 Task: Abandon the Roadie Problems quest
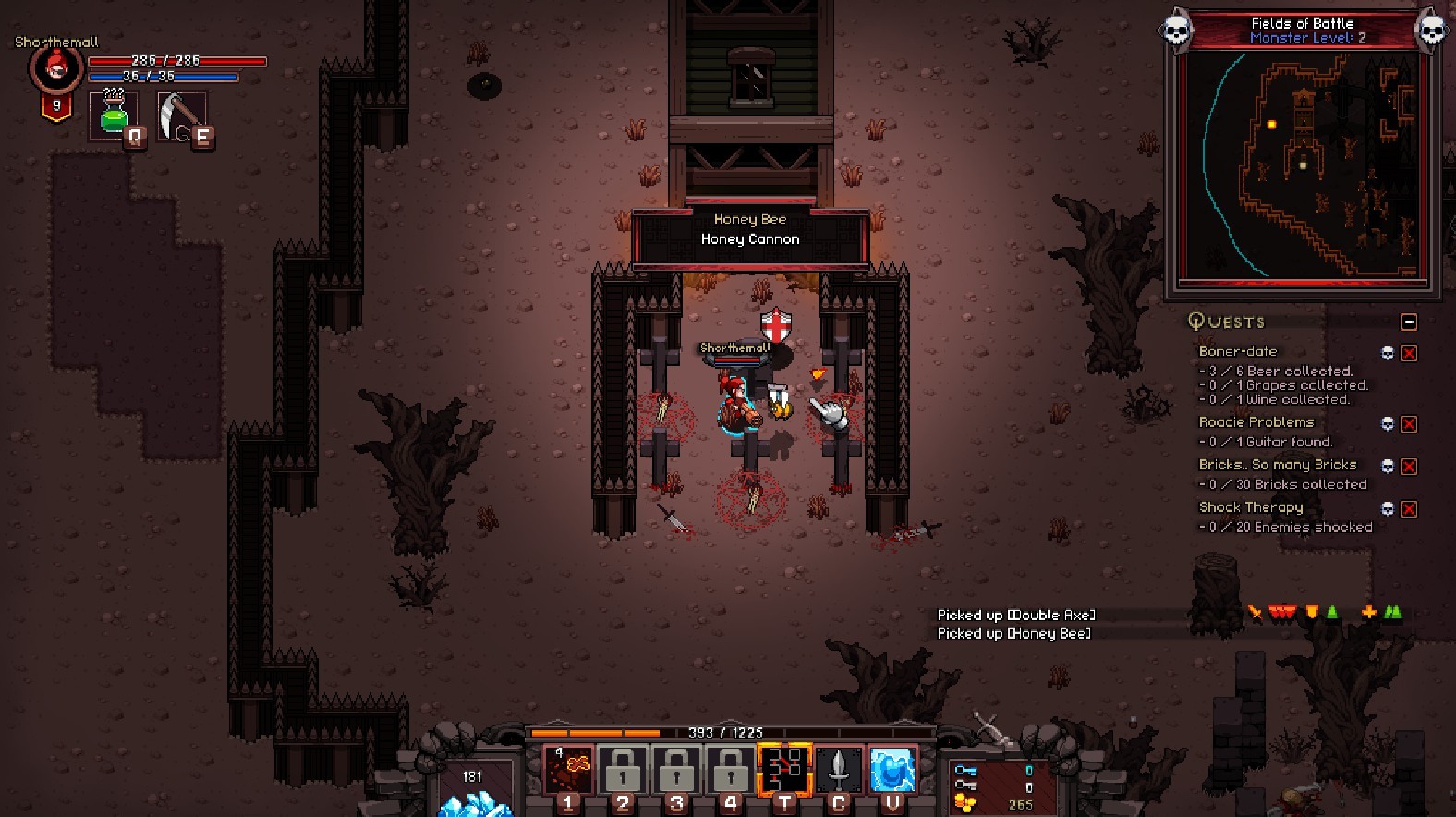click(x=1409, y=424)
